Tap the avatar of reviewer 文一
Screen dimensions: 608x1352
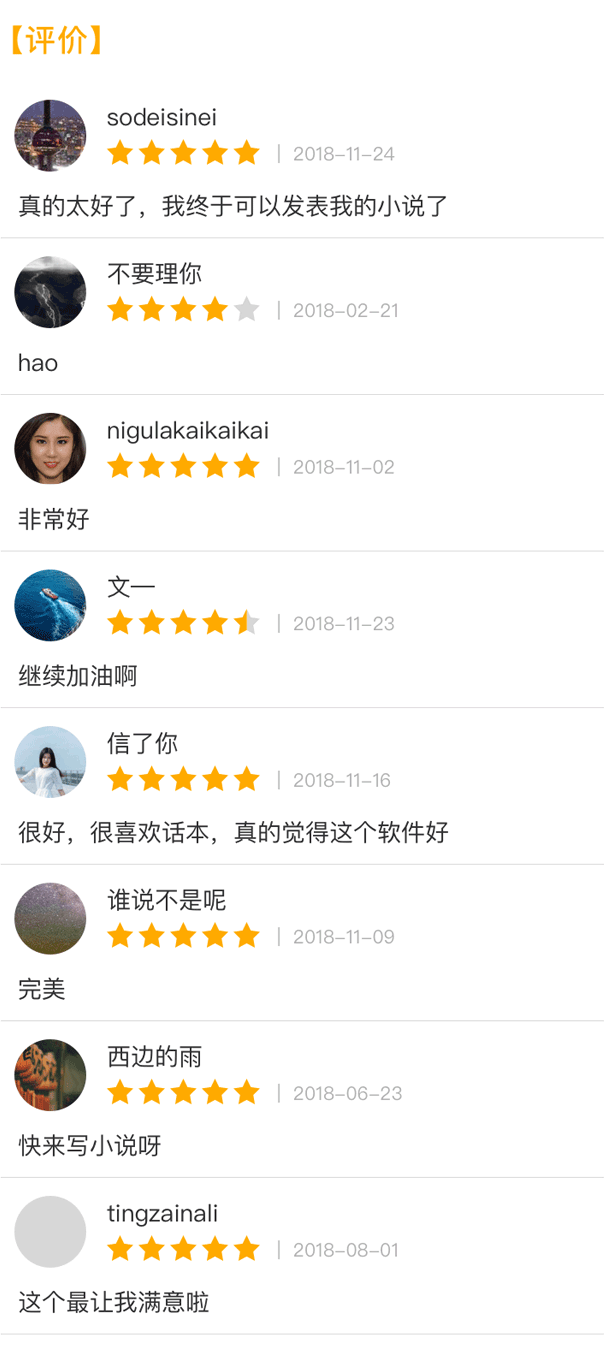[50, 605]
